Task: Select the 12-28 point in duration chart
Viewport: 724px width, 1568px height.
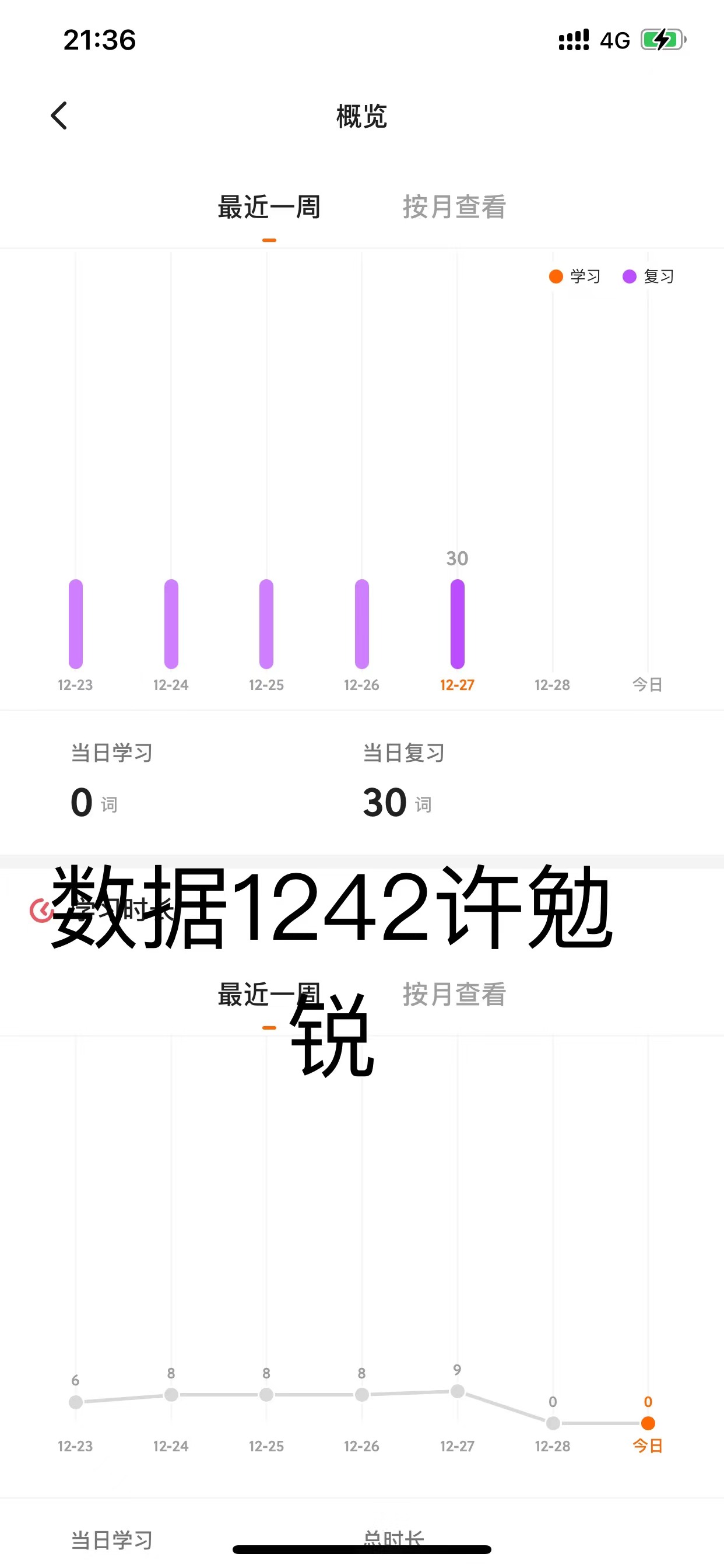Action: coord(553,1423)
